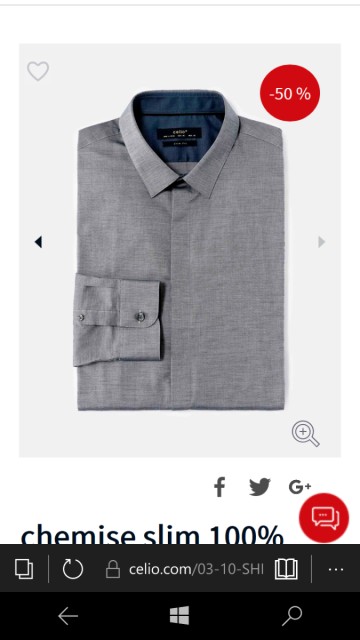
Task: Share the product on Google Plus
Action: pyautogui.click(x=300, y=487)
